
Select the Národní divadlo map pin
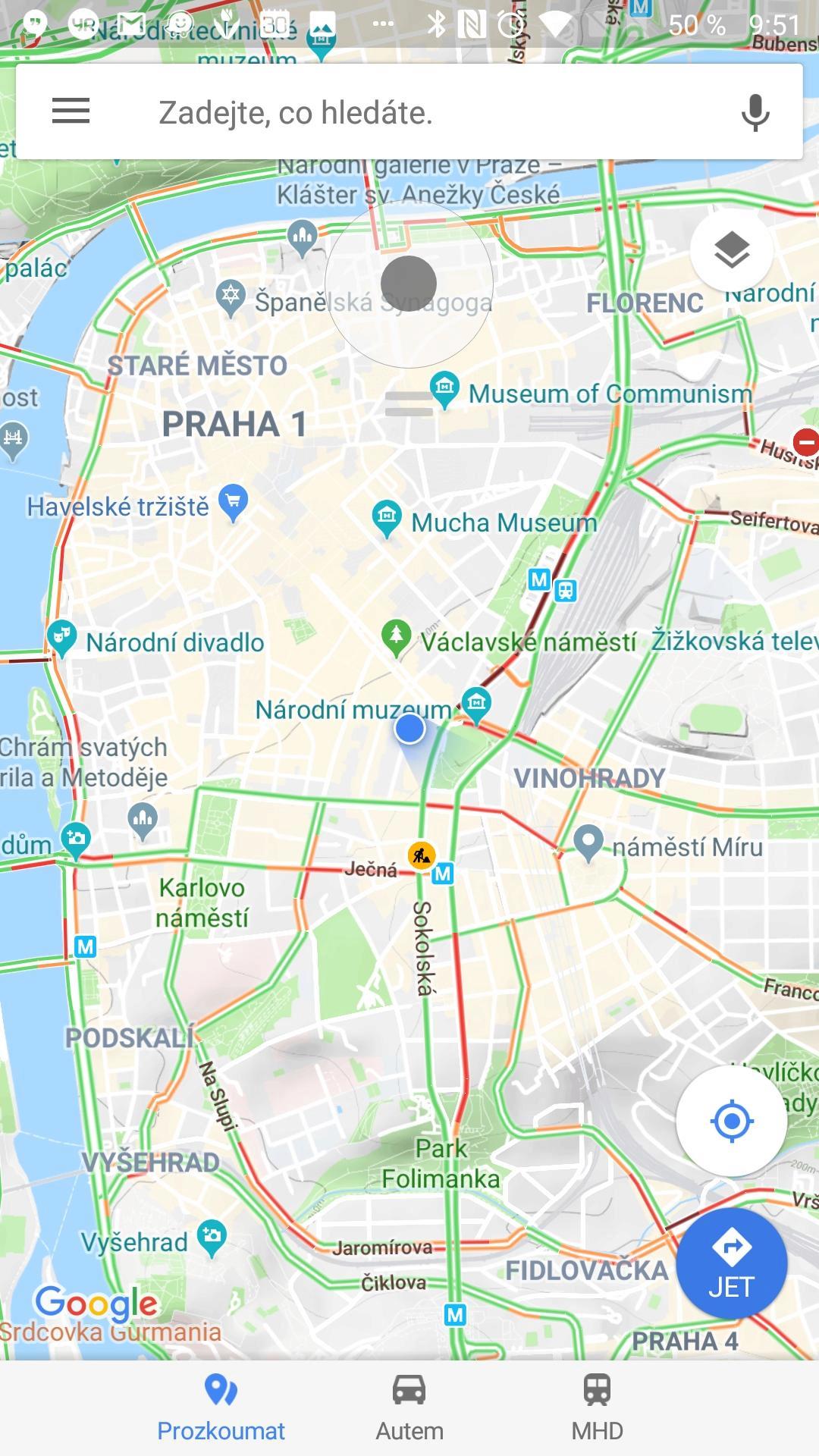tap(61, 639)
